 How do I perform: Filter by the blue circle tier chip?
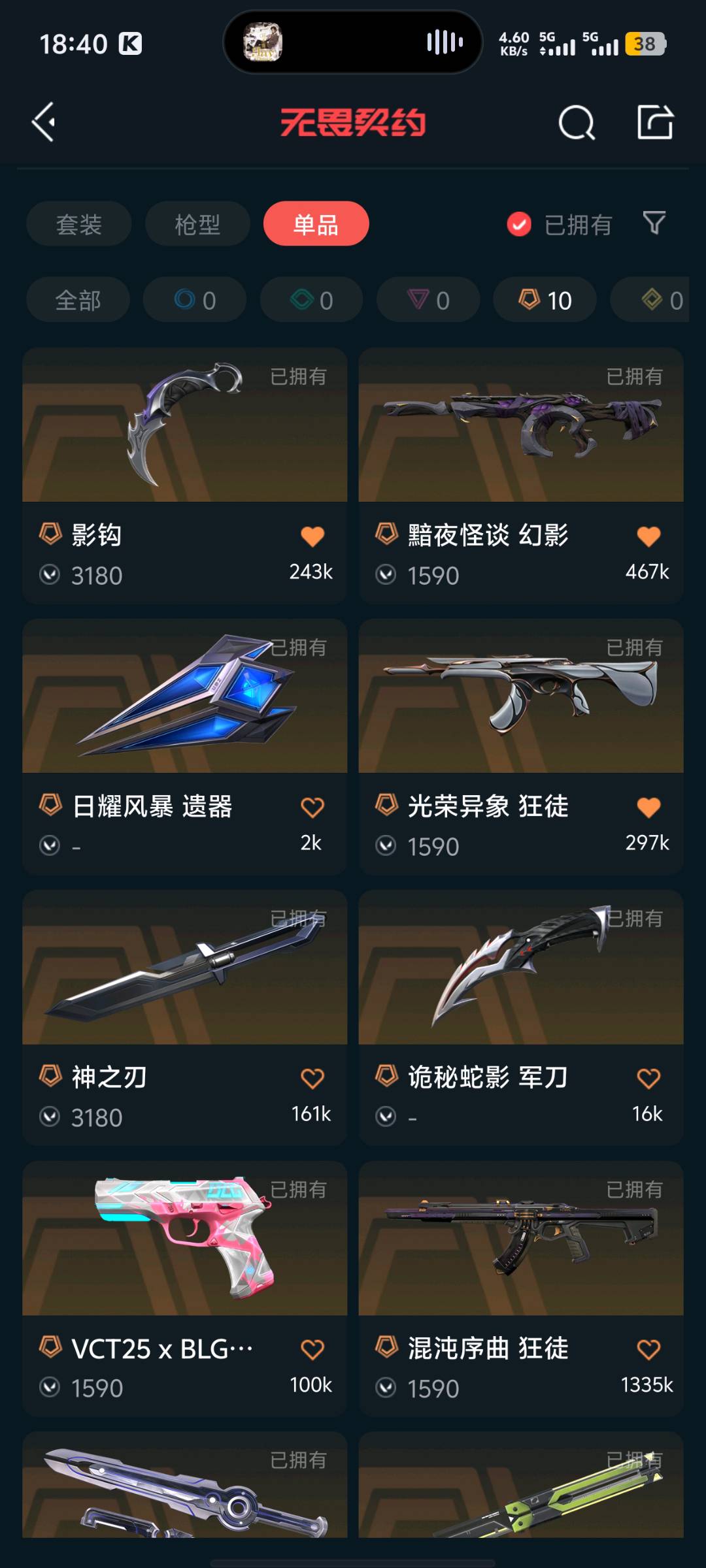coord(194,300)
